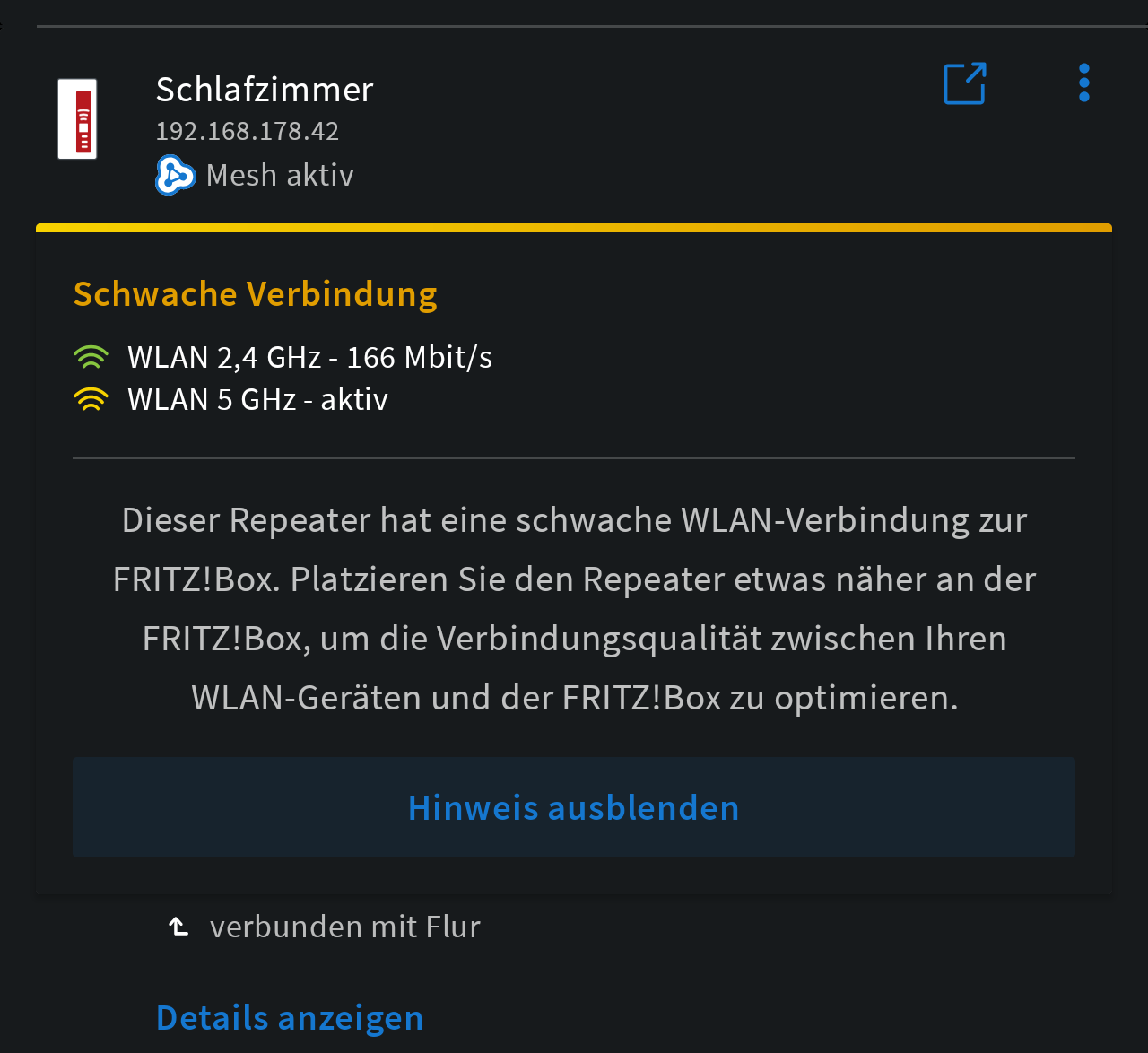Open the three-dot menu for Schlafzimmer
The width and height of the screenshot is (1148, 1053).
pos(1084,83)
